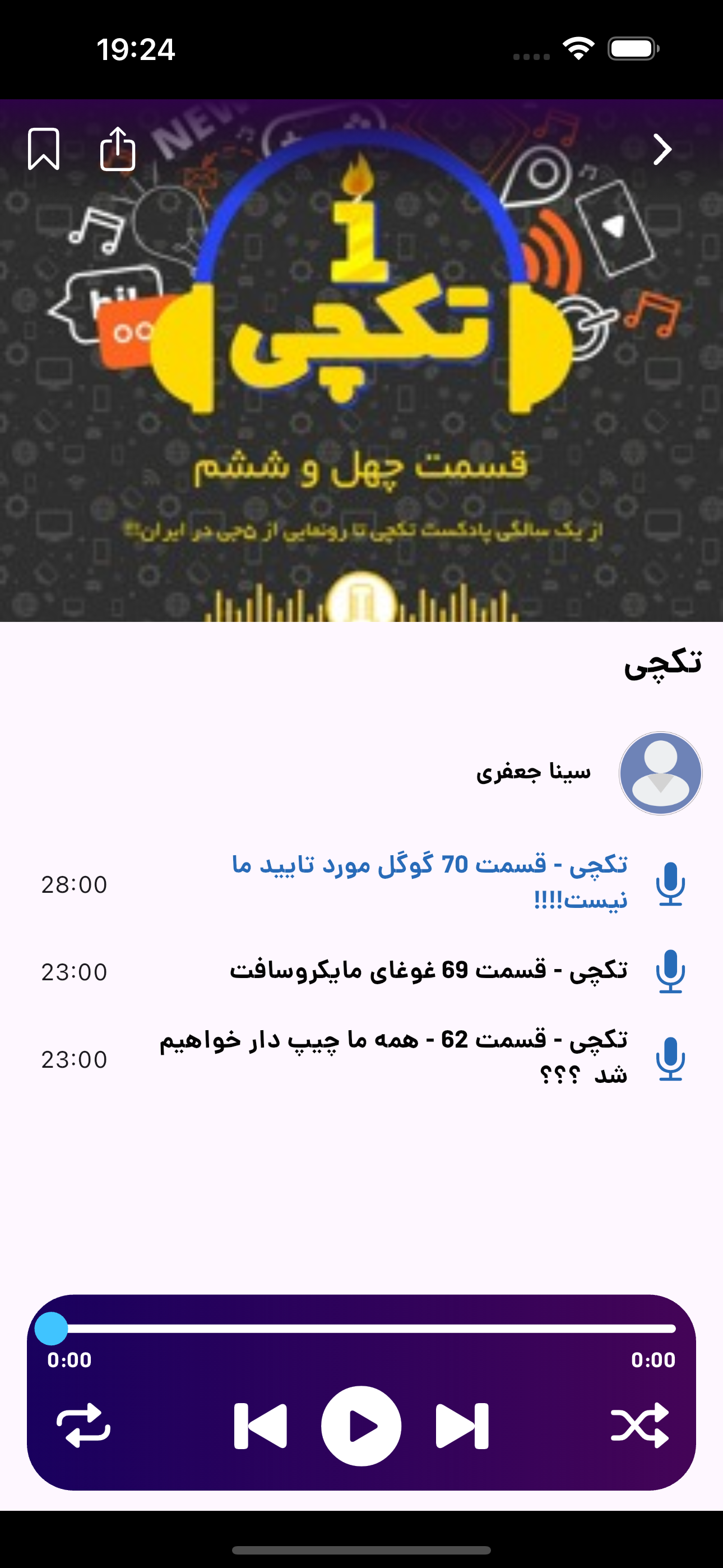Skip to the previous episode

[261, 1426]
